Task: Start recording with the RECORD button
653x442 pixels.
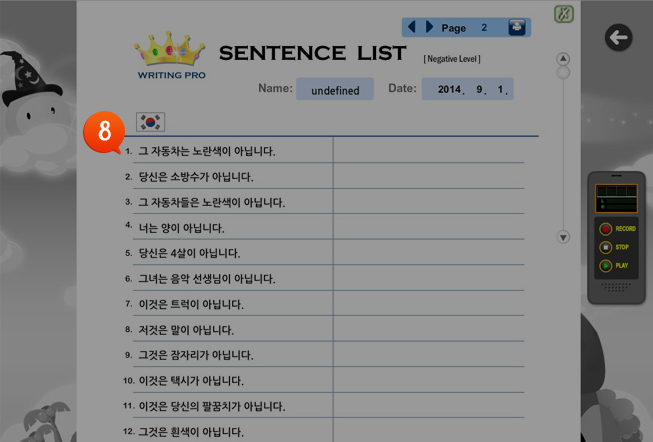Action: tap(606, 229)
